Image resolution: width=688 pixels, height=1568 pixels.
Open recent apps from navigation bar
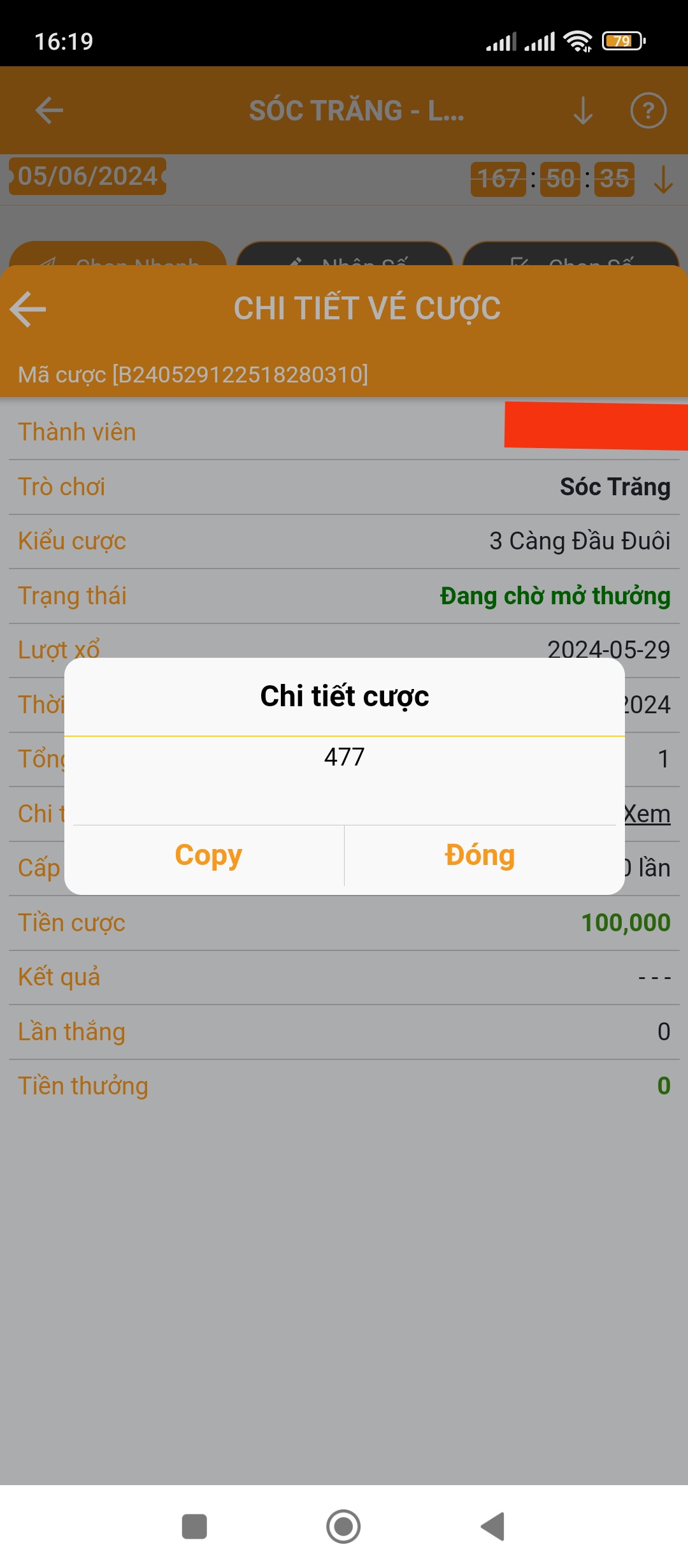(194, 1526)
